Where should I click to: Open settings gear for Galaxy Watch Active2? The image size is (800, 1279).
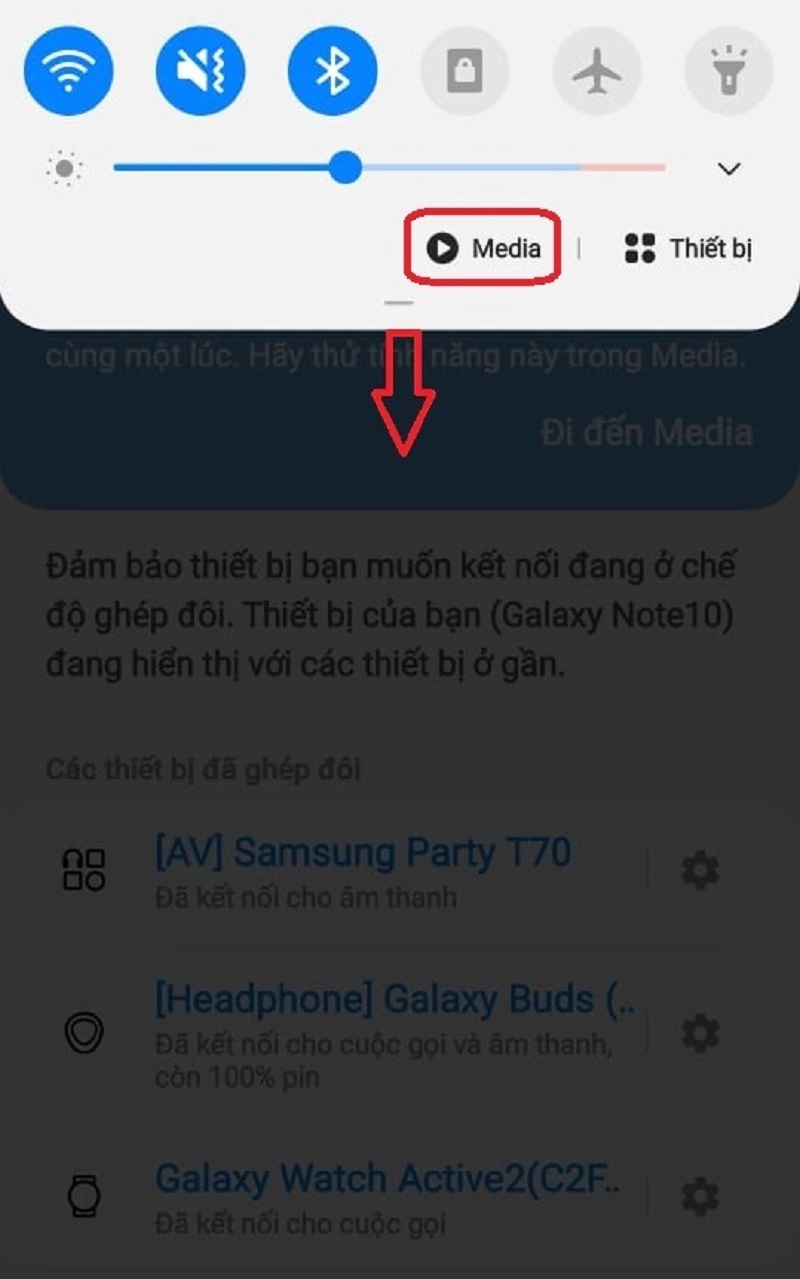700,1195
